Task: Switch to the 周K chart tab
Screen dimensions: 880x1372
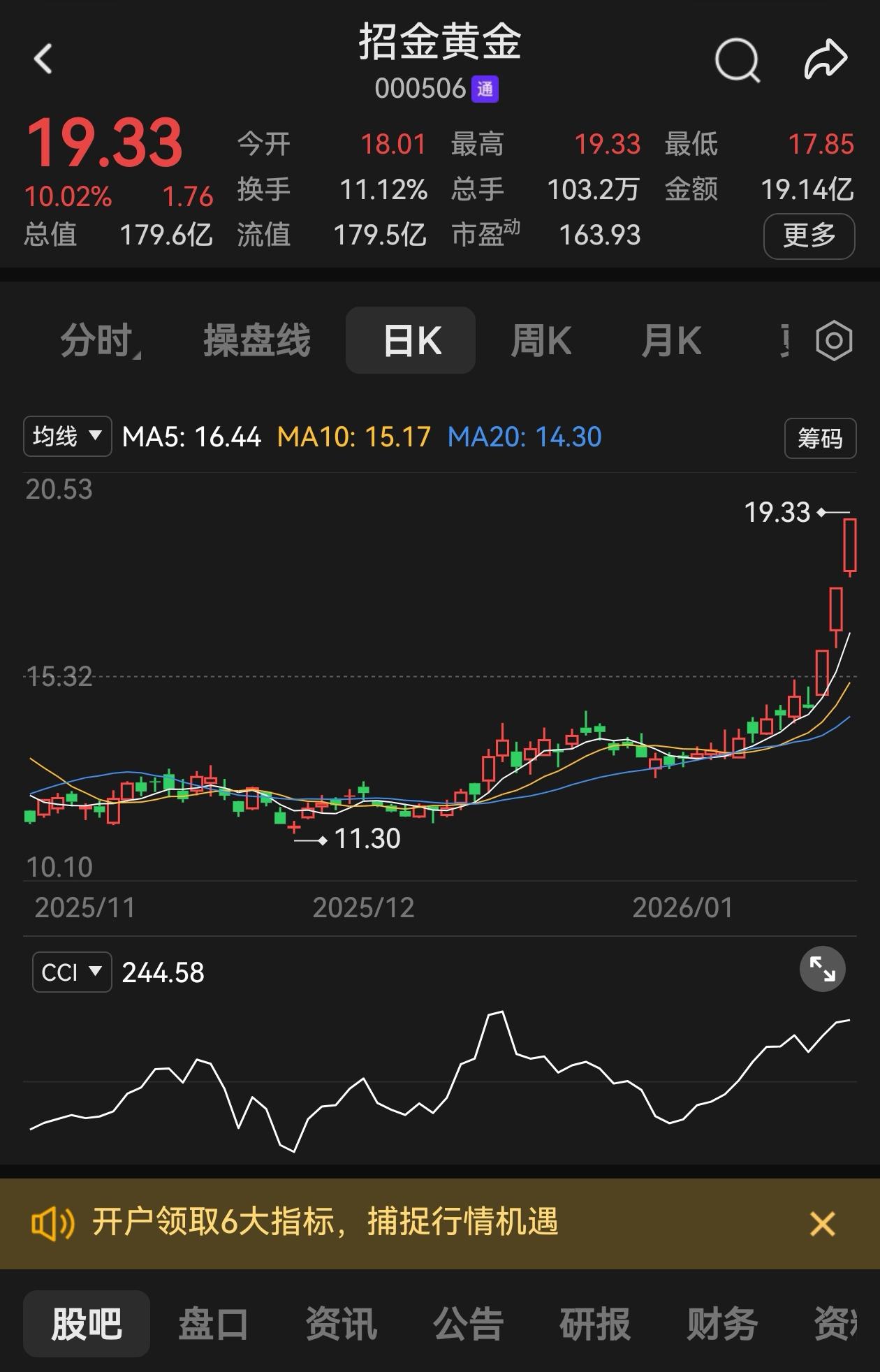Action: tap(541, 341)
